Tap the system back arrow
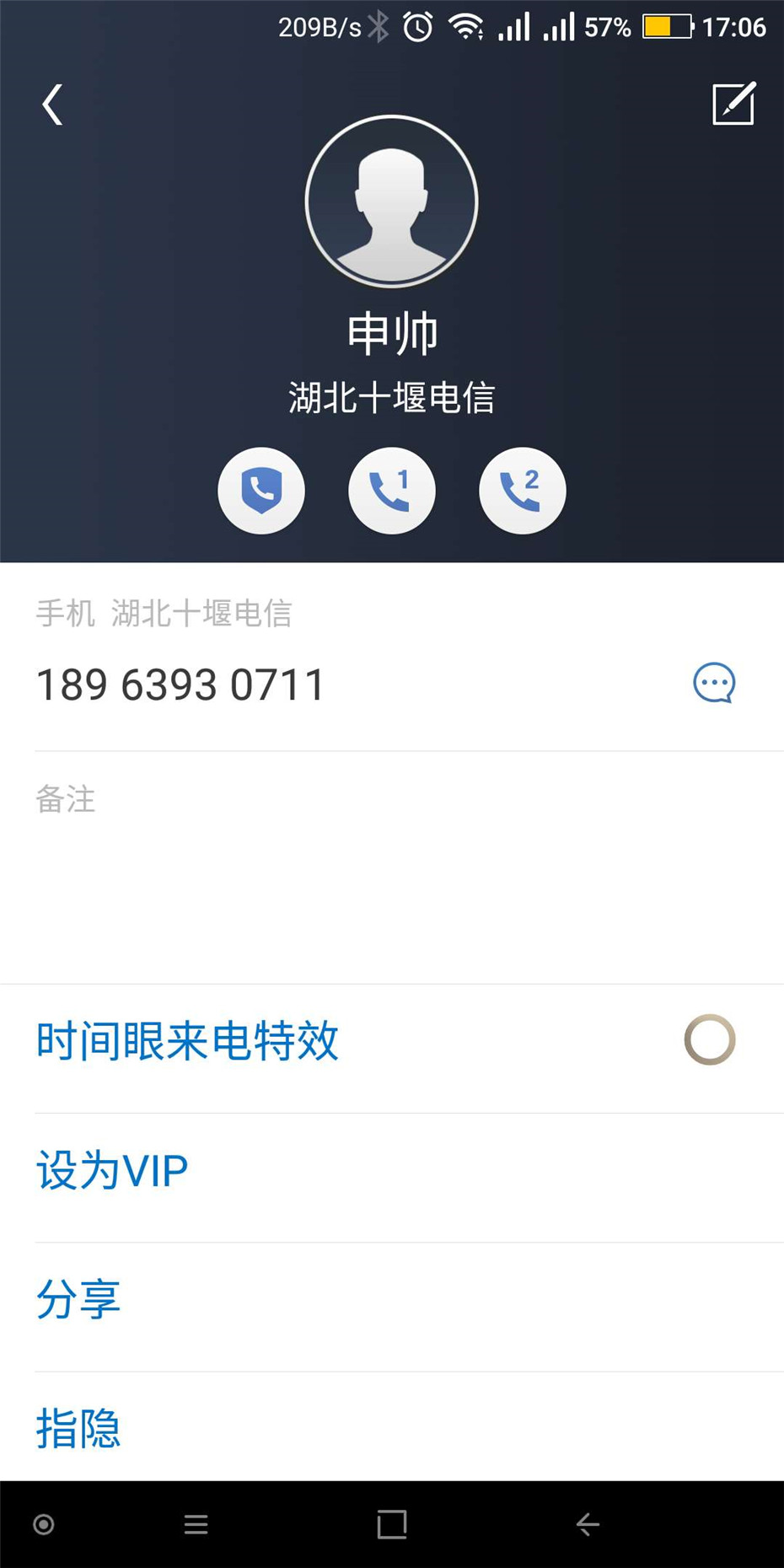The image size is (784, 1568). coord(588,1524)
